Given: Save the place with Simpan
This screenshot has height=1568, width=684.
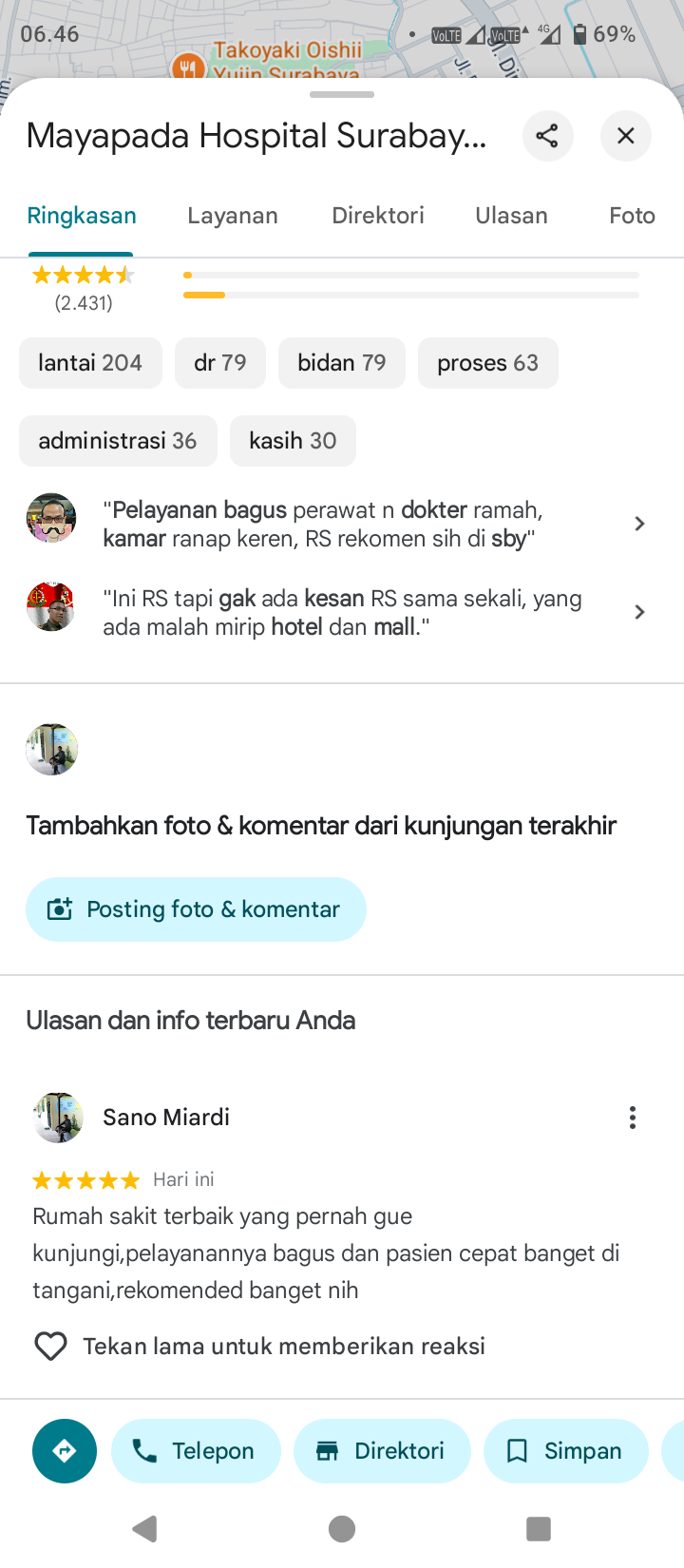Looking at the screenshot, I should click(566, 1451).
